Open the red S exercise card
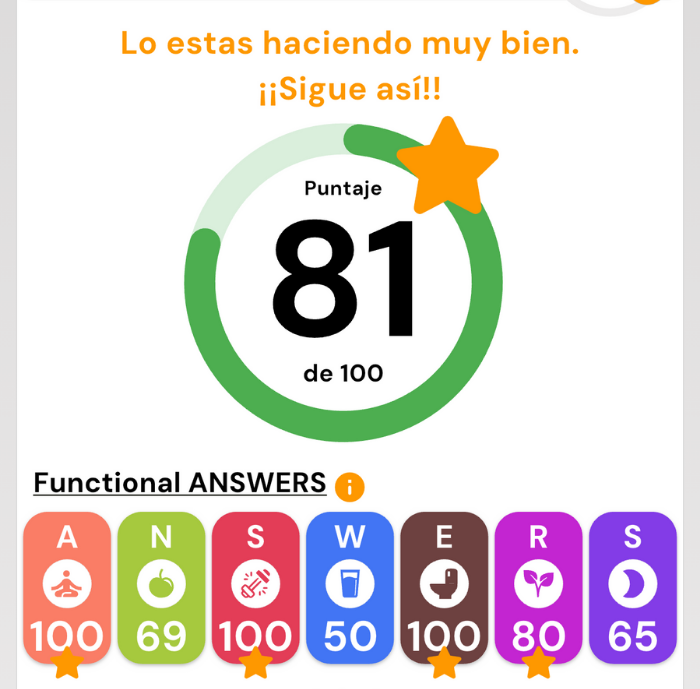This screenshot has height=689, width=700. (x=255, y=588)
